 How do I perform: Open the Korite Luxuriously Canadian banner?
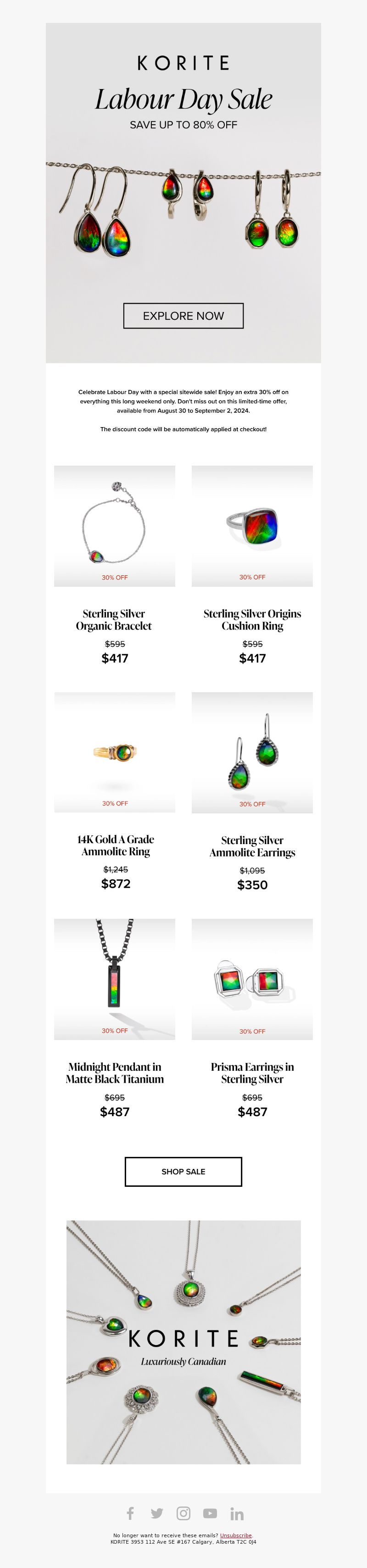point(183,1341)
